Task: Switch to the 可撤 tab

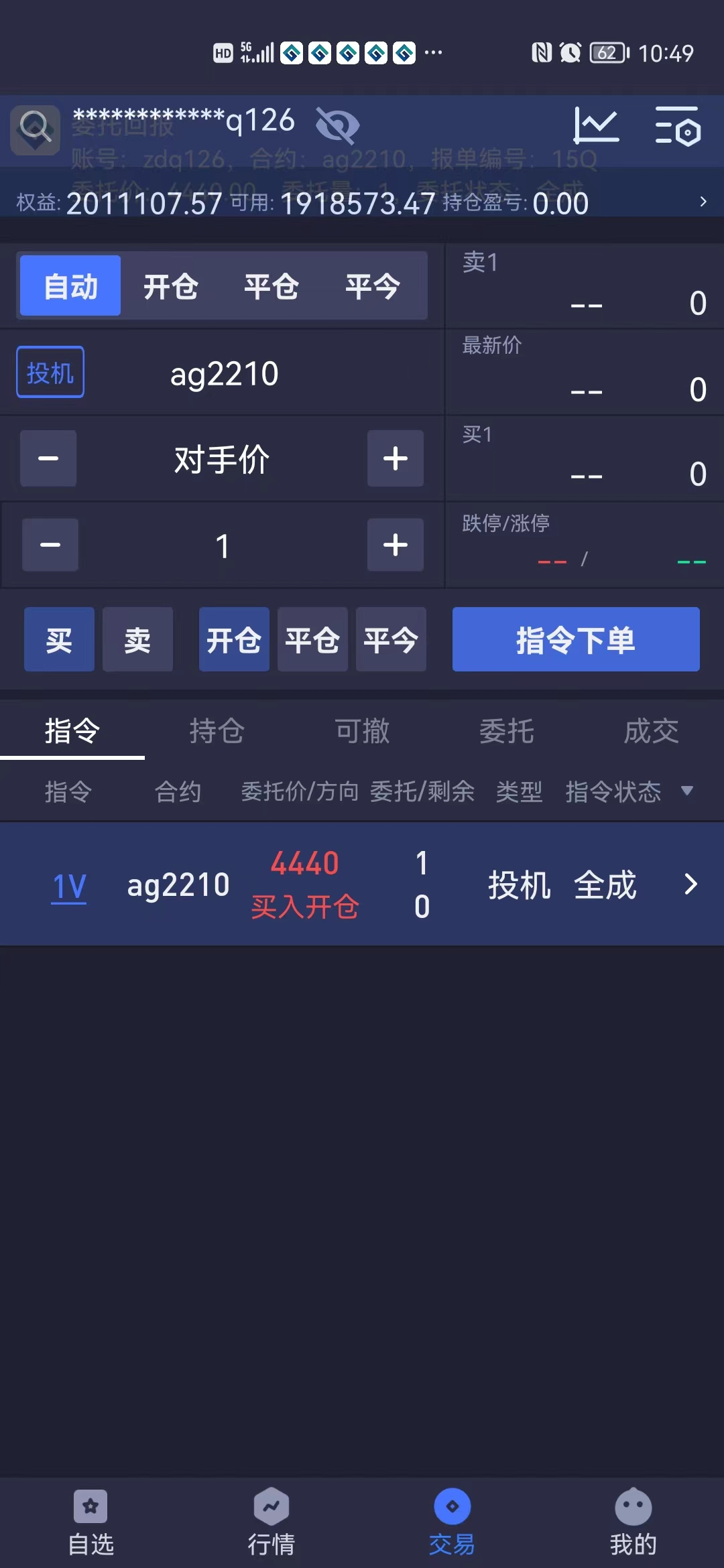Action: coord(362,731)
